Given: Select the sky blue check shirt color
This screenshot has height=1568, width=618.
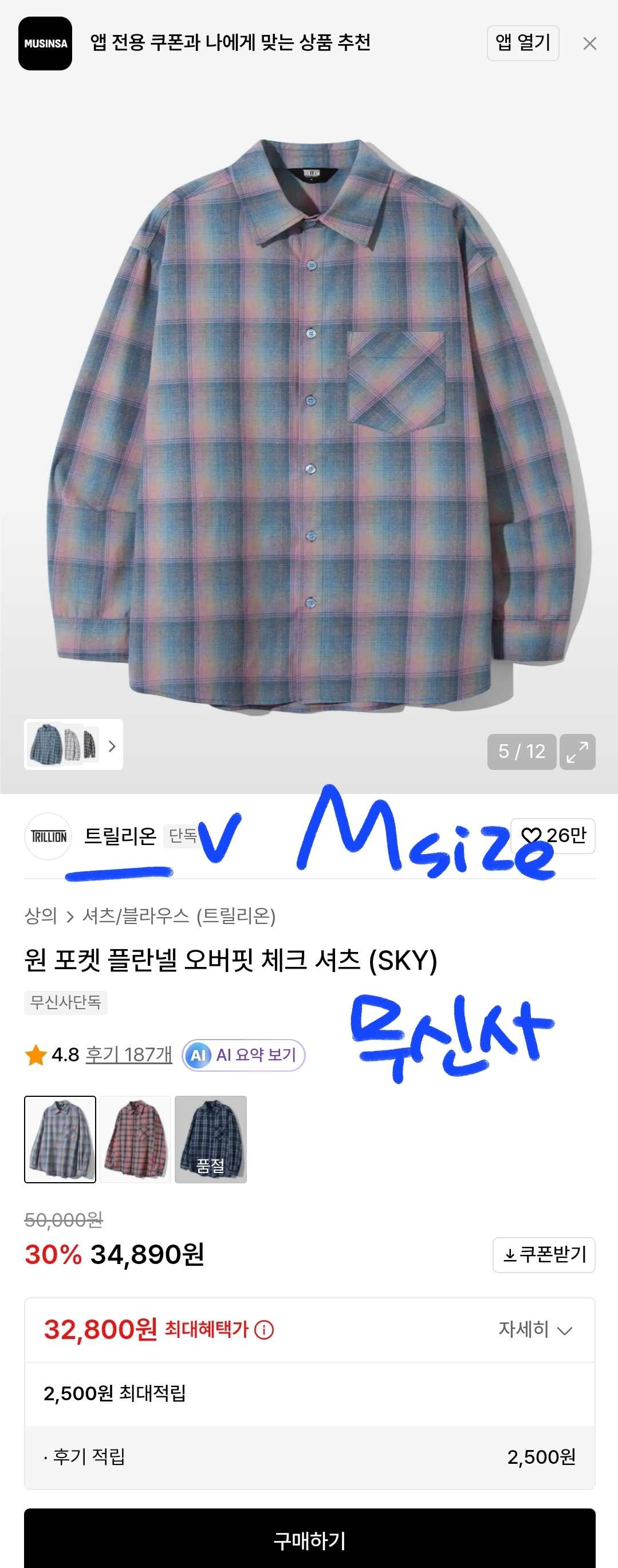Looking at the screenshot, I should click(x=60, y=1139).
